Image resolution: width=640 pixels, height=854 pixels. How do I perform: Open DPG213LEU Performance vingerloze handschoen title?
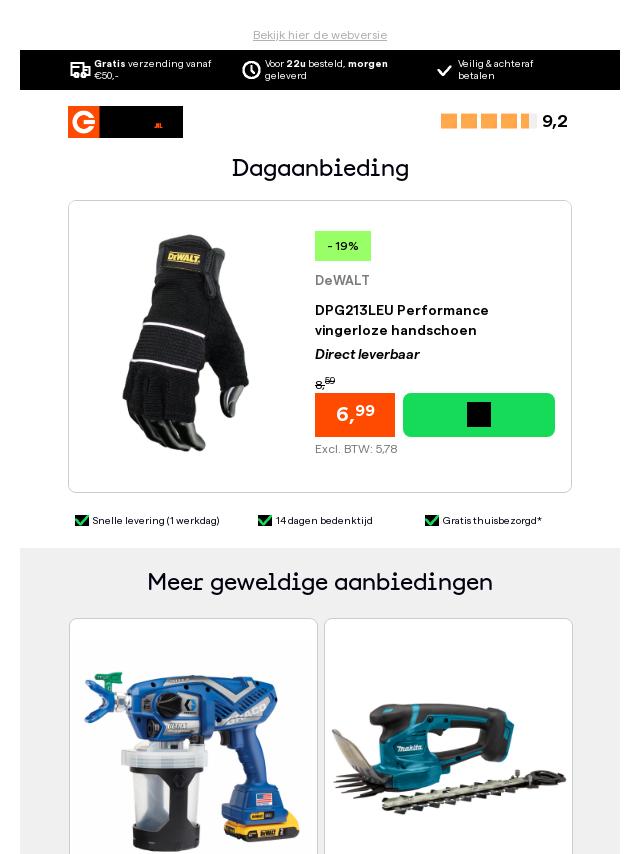(x=401, y=320)
